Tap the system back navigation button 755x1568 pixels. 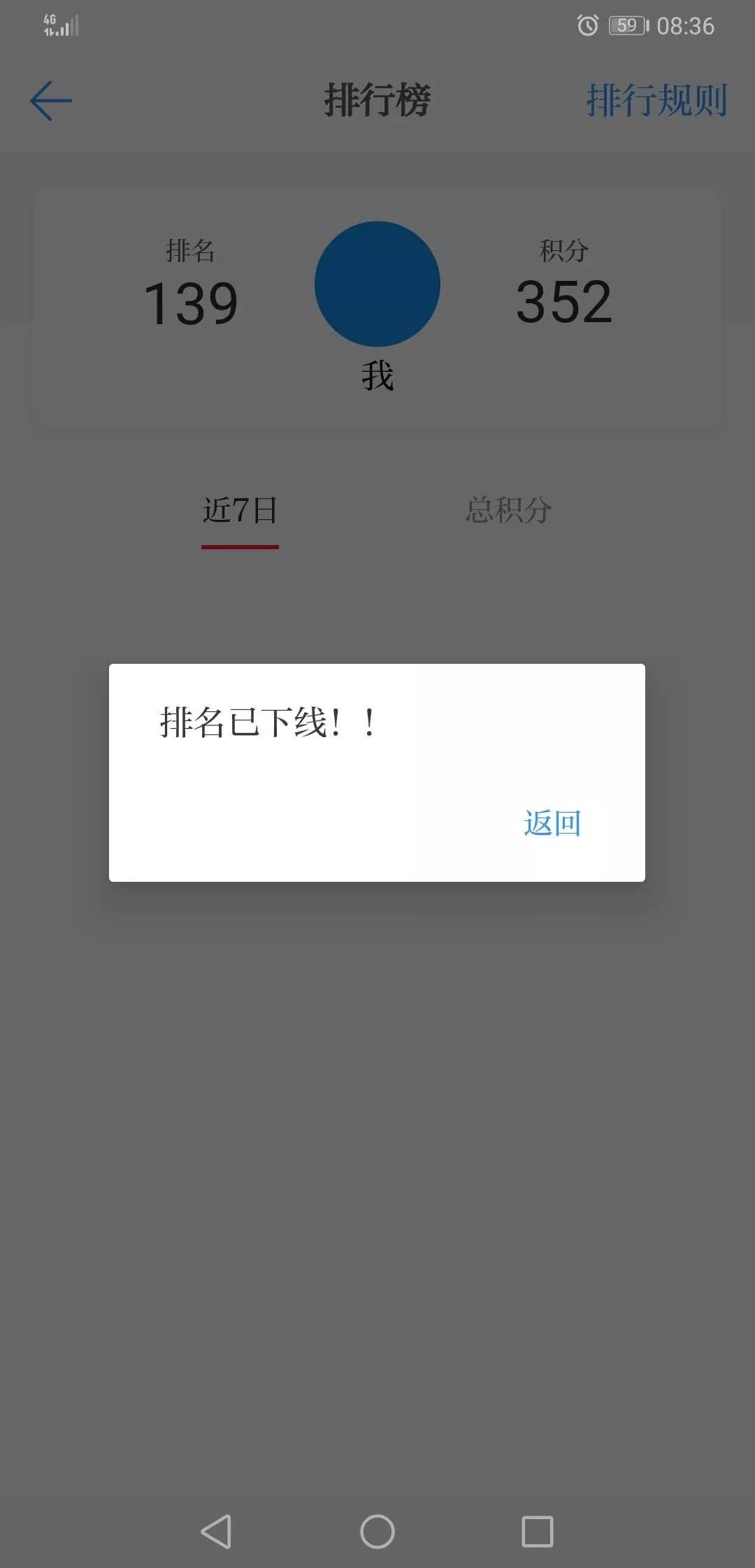click(216, 1532)
